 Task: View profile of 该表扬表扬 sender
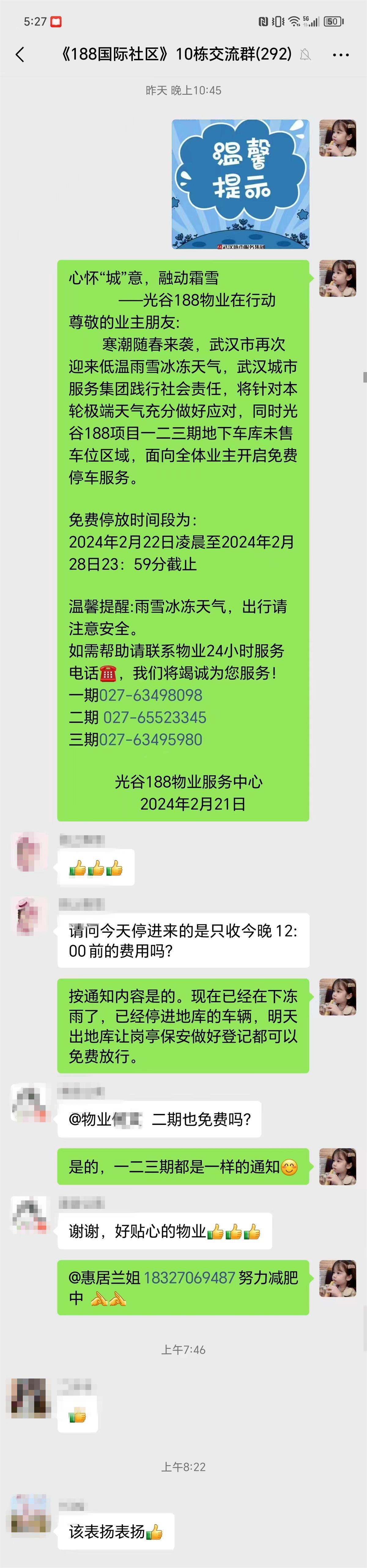pyautogui.click(x=29, y=1513)
